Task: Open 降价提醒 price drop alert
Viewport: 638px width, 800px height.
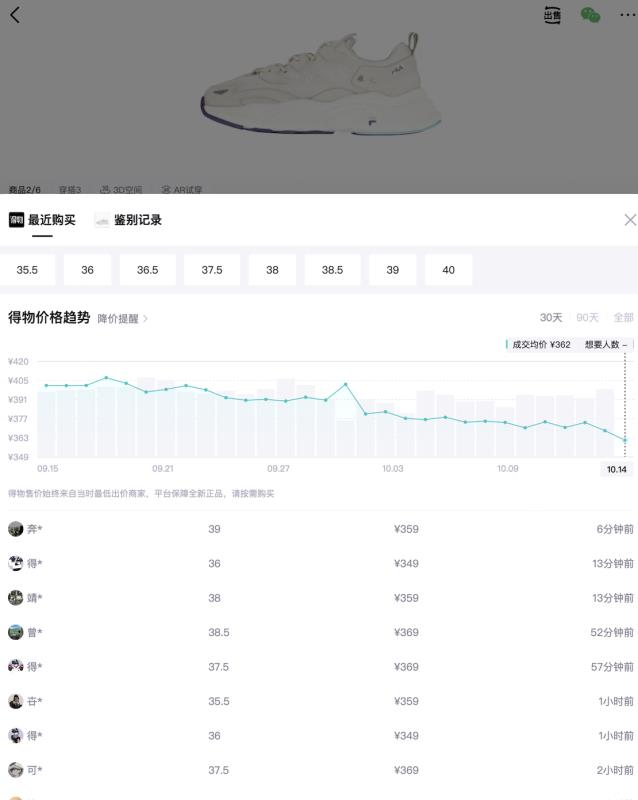Action: pos(122,319)
